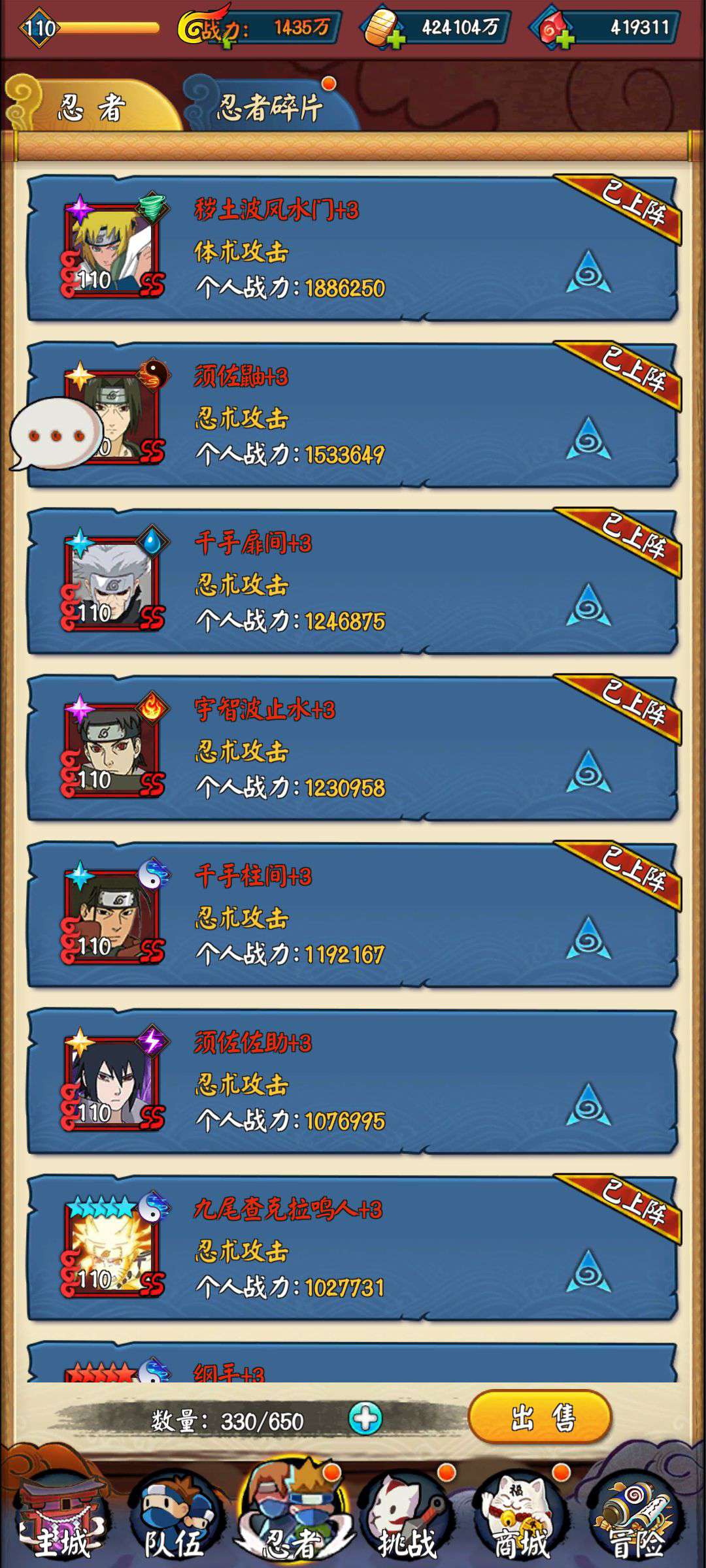Open the 须佐鼬+3 ninja card
The width and height of the screenshot is (706, 1568).
(352, 415)
